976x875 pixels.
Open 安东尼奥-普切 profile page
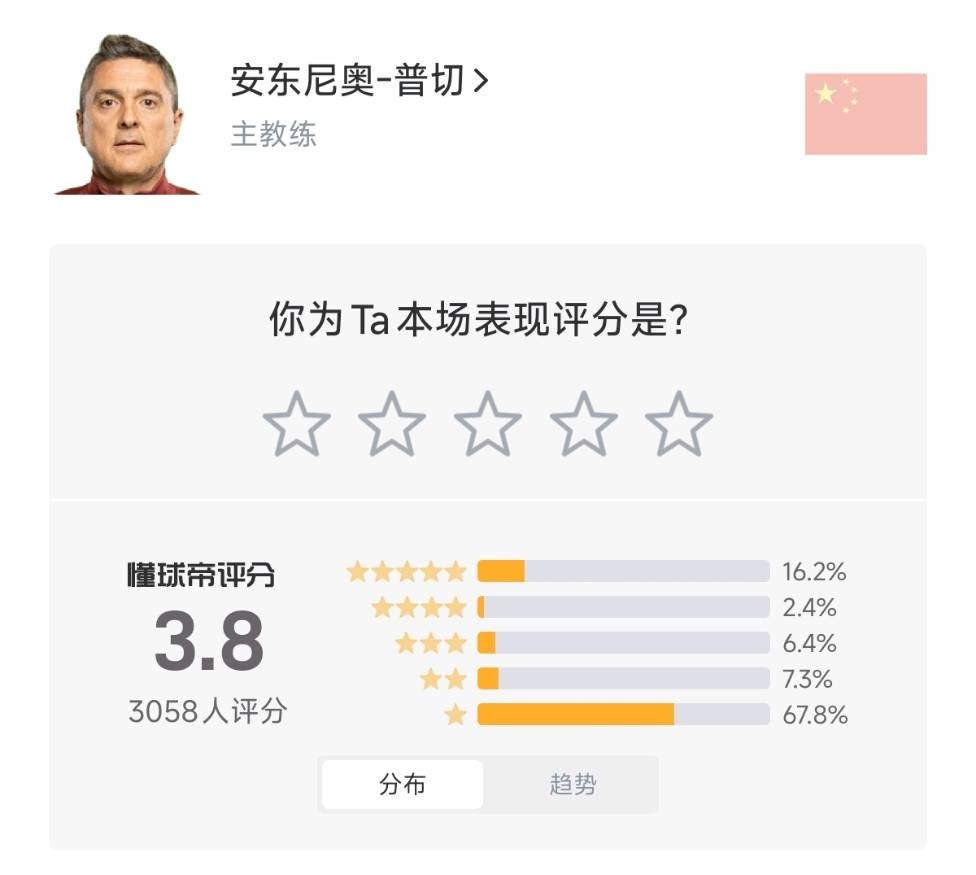[358, 82]
